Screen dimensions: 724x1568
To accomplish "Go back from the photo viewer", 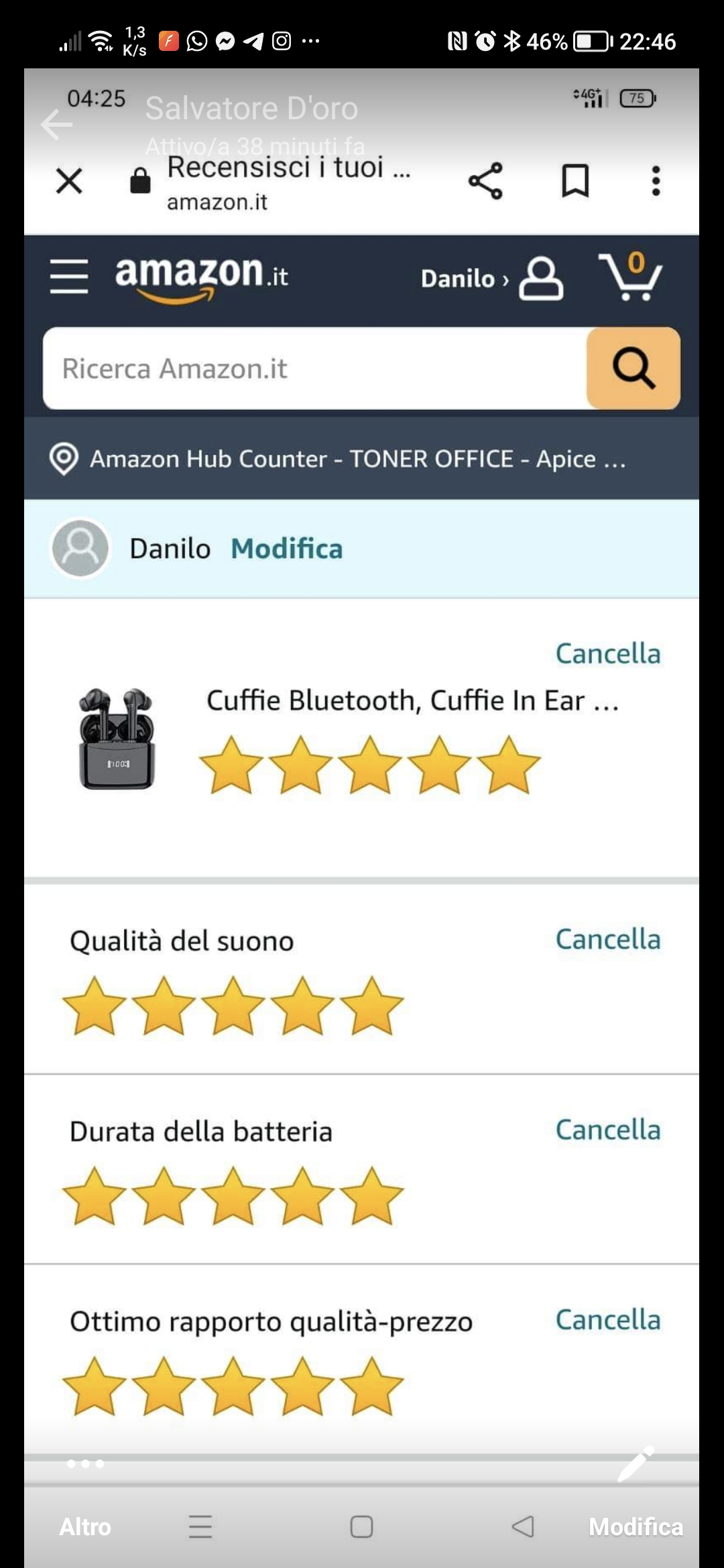I will tap(57, 125).
